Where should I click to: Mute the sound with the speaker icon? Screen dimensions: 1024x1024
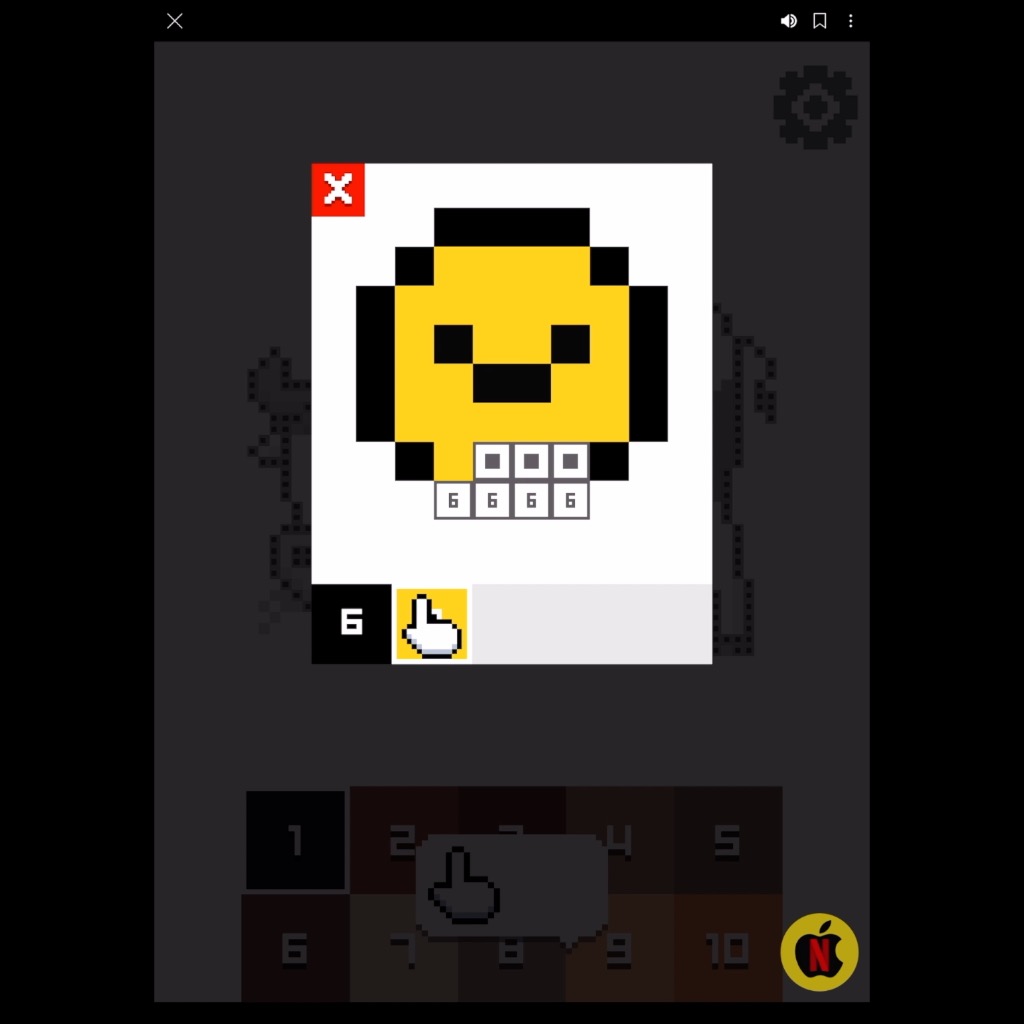(789, 21)
